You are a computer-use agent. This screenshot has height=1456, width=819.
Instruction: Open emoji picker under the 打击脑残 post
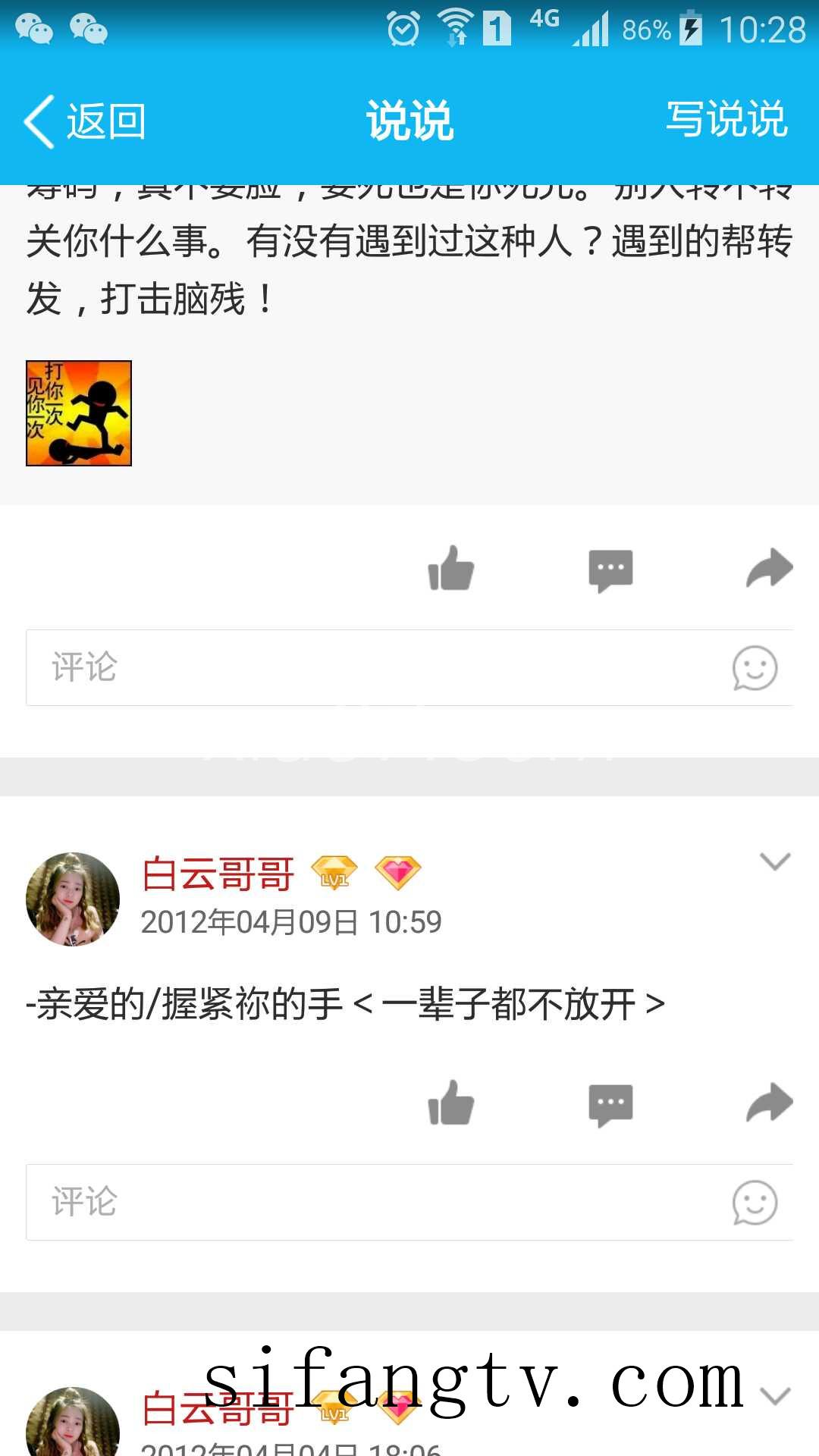(x=755, y=668)
